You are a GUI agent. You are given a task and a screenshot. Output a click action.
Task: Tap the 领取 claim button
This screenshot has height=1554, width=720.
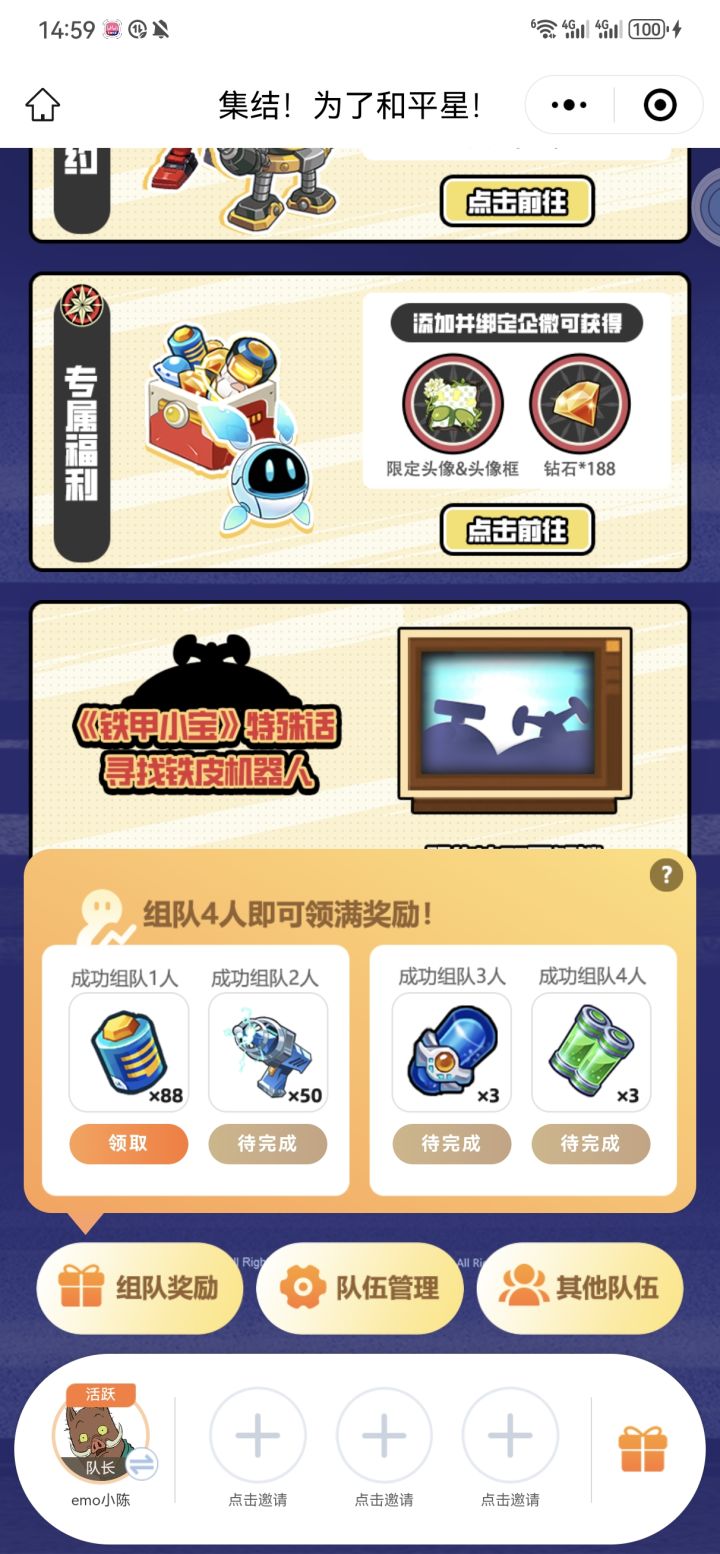tap(128, 1143)
